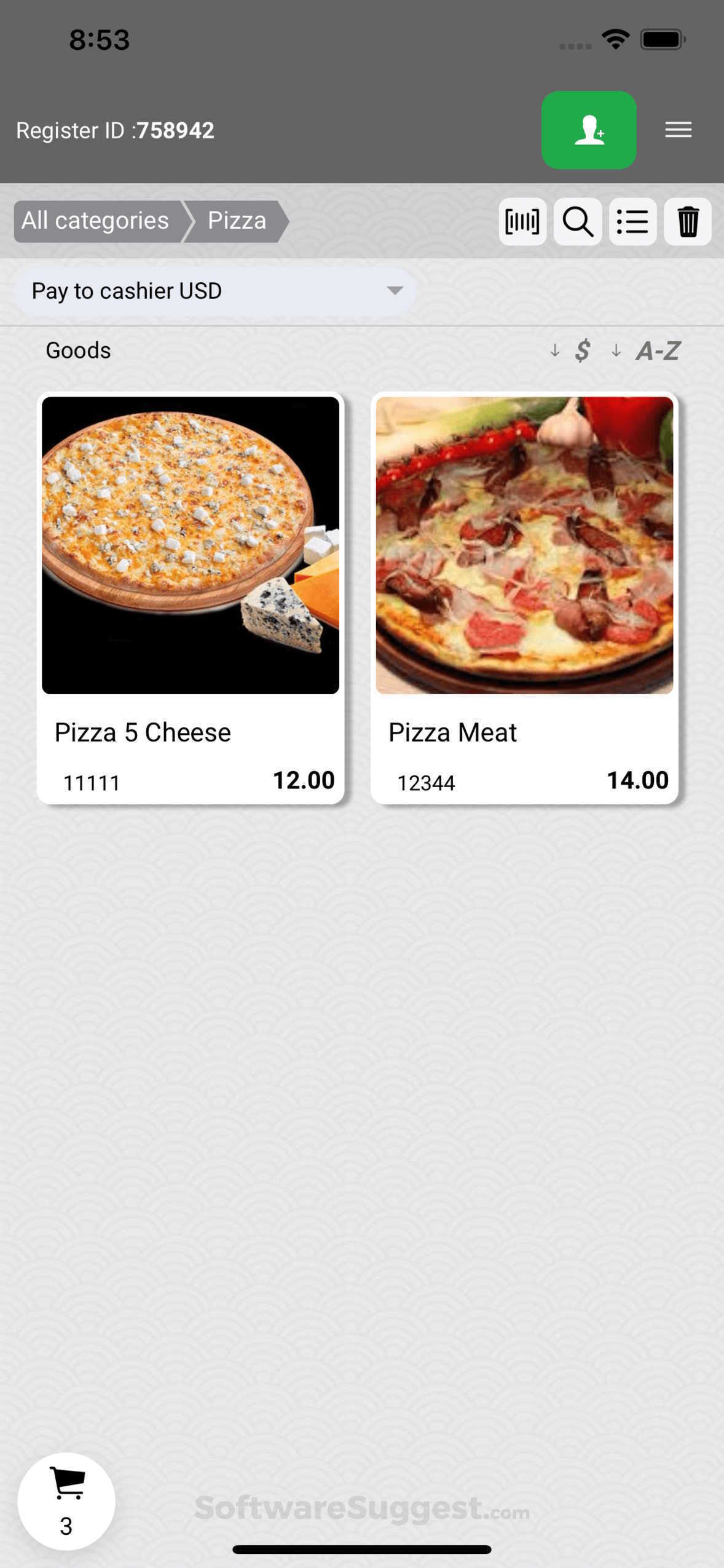Open the hamburger navigation menu

tap(678, 130)
